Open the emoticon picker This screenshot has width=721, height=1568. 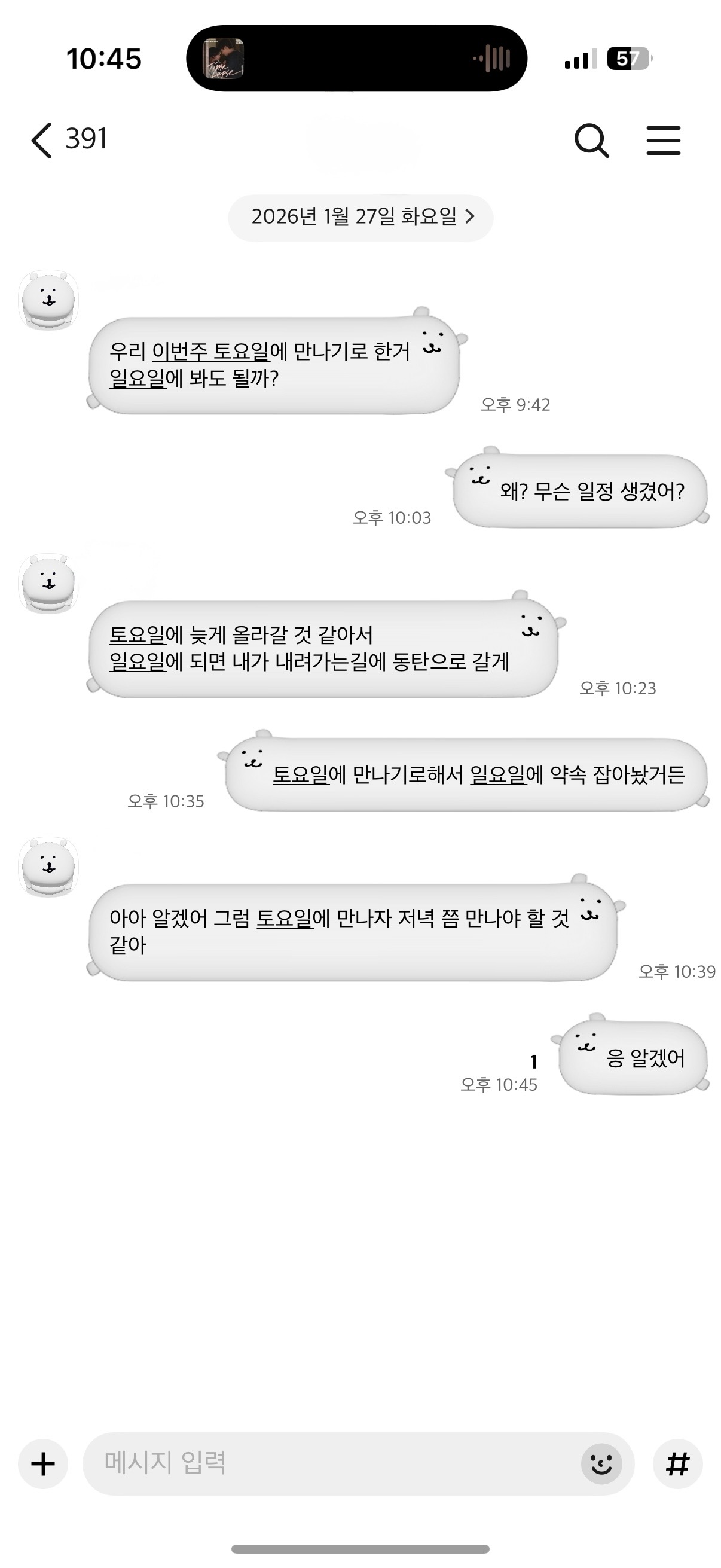click(601, 1463)
